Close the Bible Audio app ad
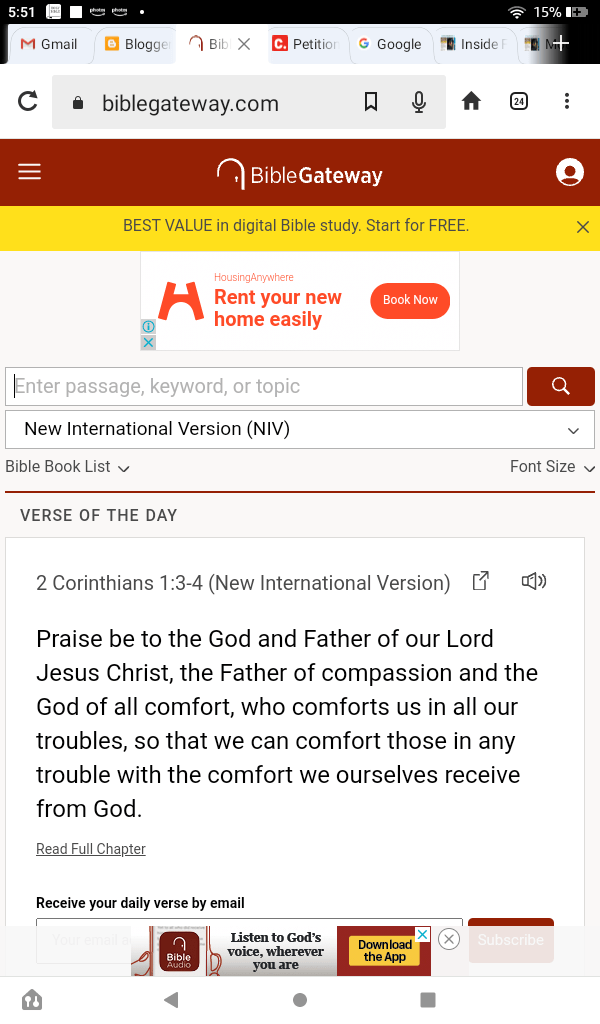 (449, 939)
